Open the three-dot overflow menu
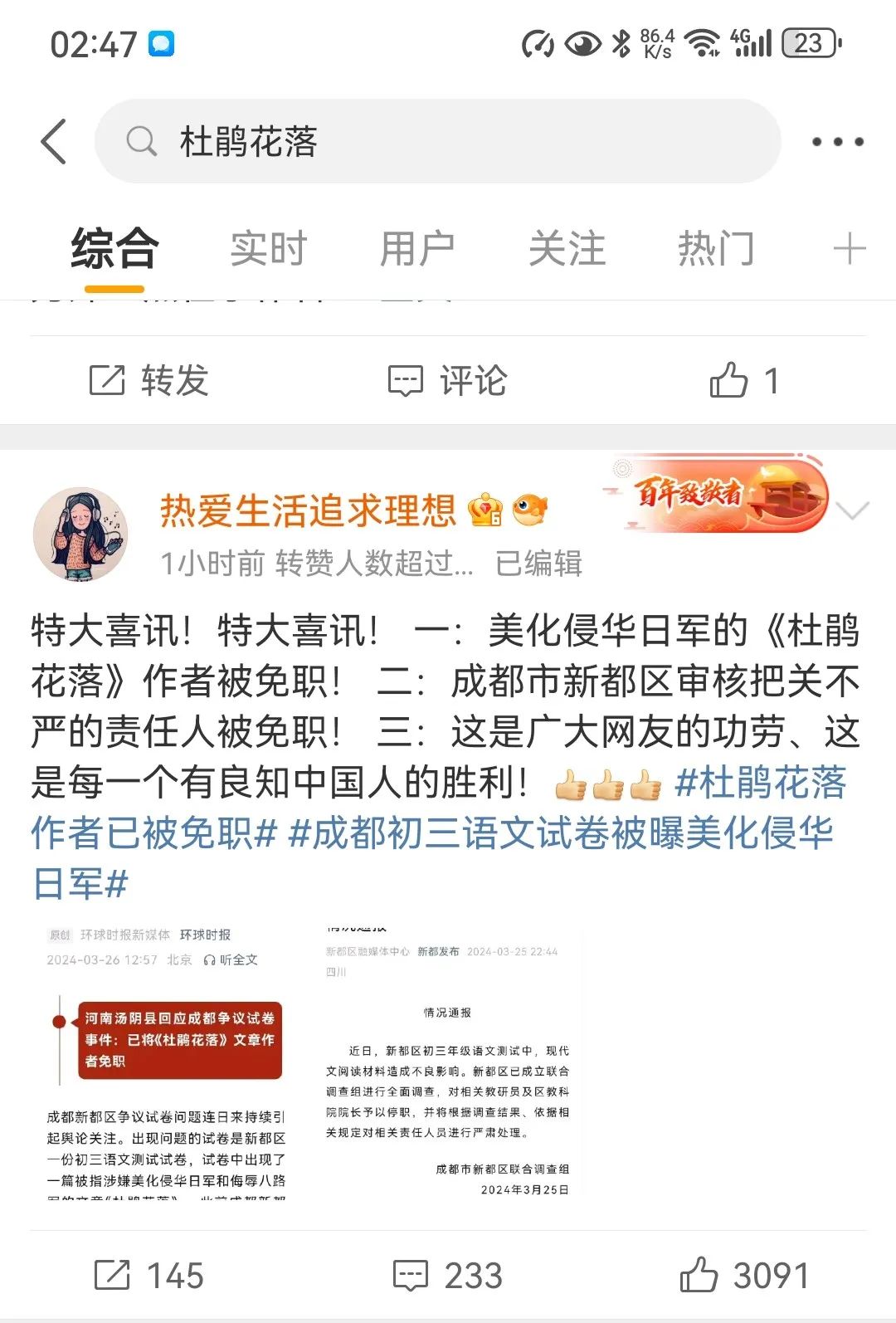Image resolution: width=896 pixels, height=1323 pixels. 836,142
